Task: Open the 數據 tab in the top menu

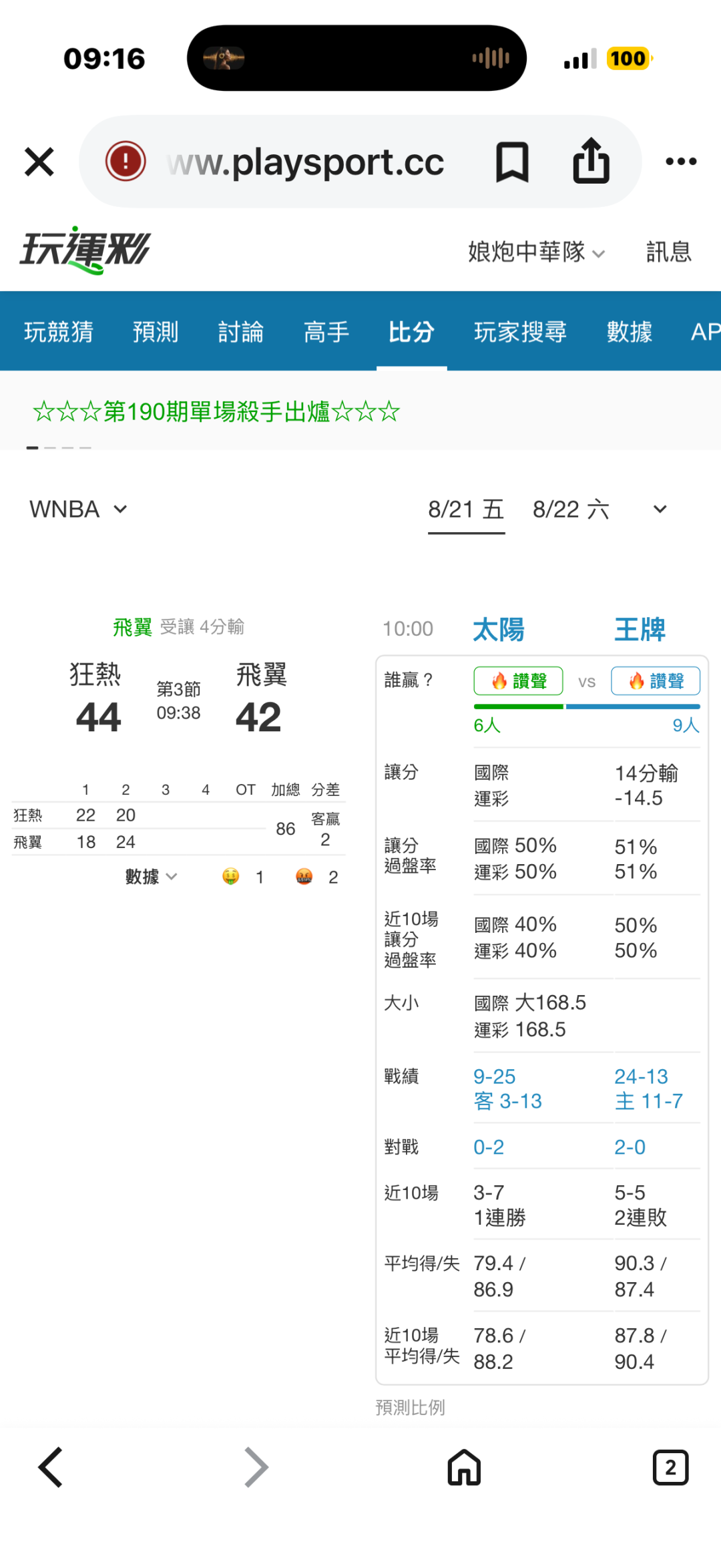Action: point(629,331)
